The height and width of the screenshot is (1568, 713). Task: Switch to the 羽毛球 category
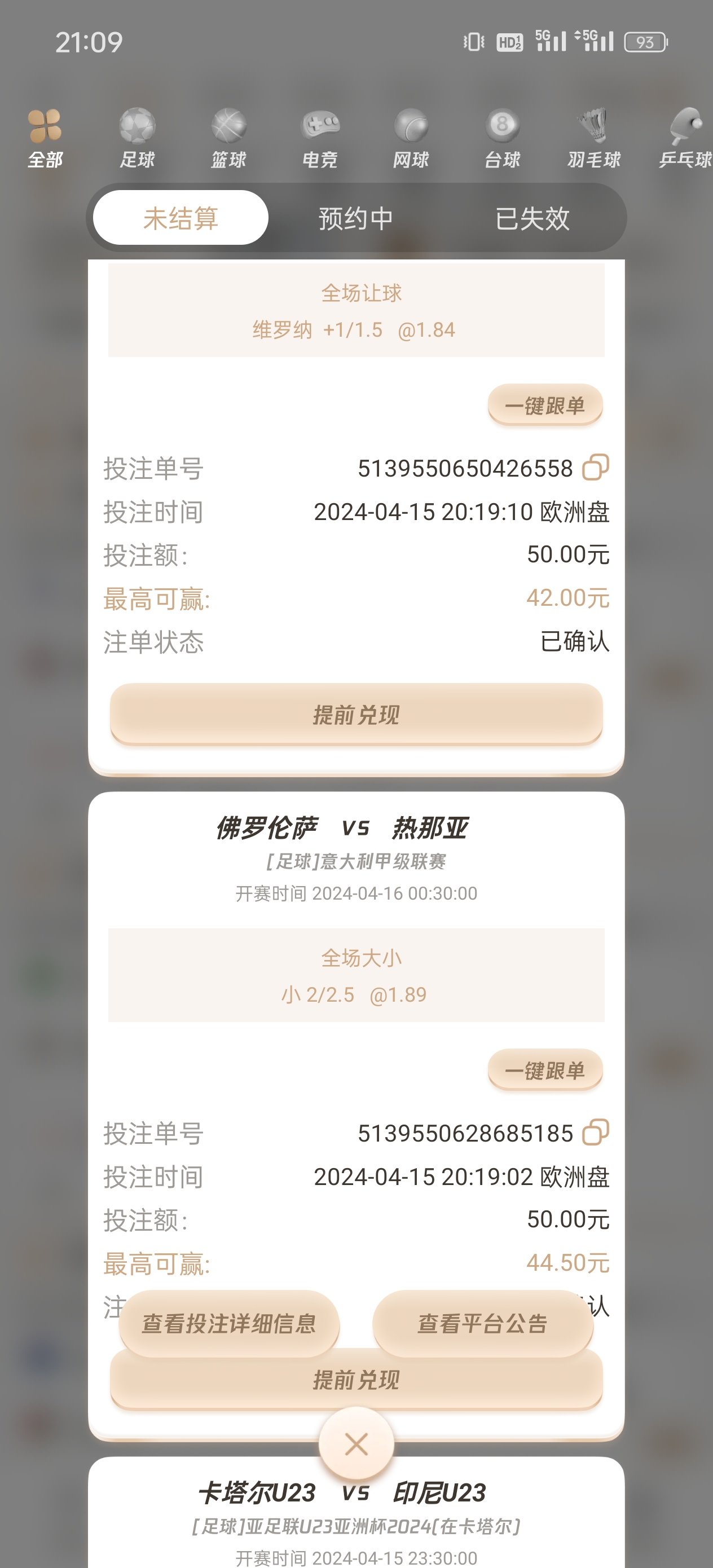(x=593, y=139)
